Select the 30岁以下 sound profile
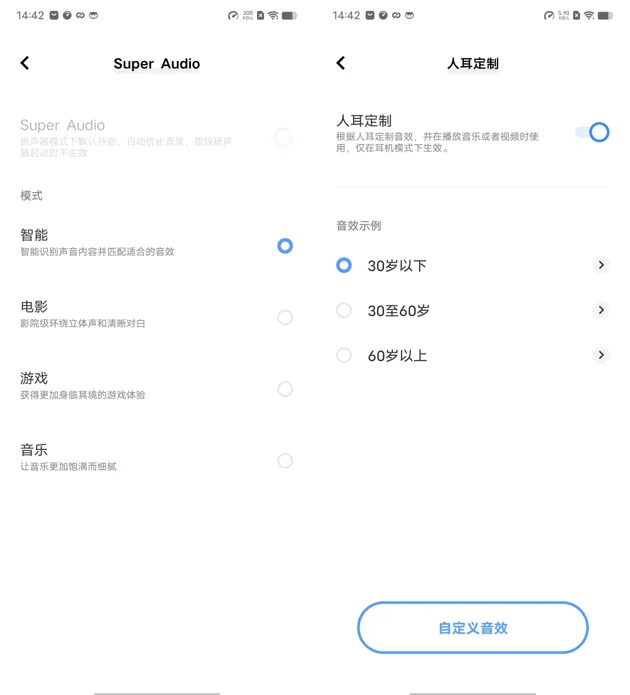The image size is (630, 695). pos(344,265)
